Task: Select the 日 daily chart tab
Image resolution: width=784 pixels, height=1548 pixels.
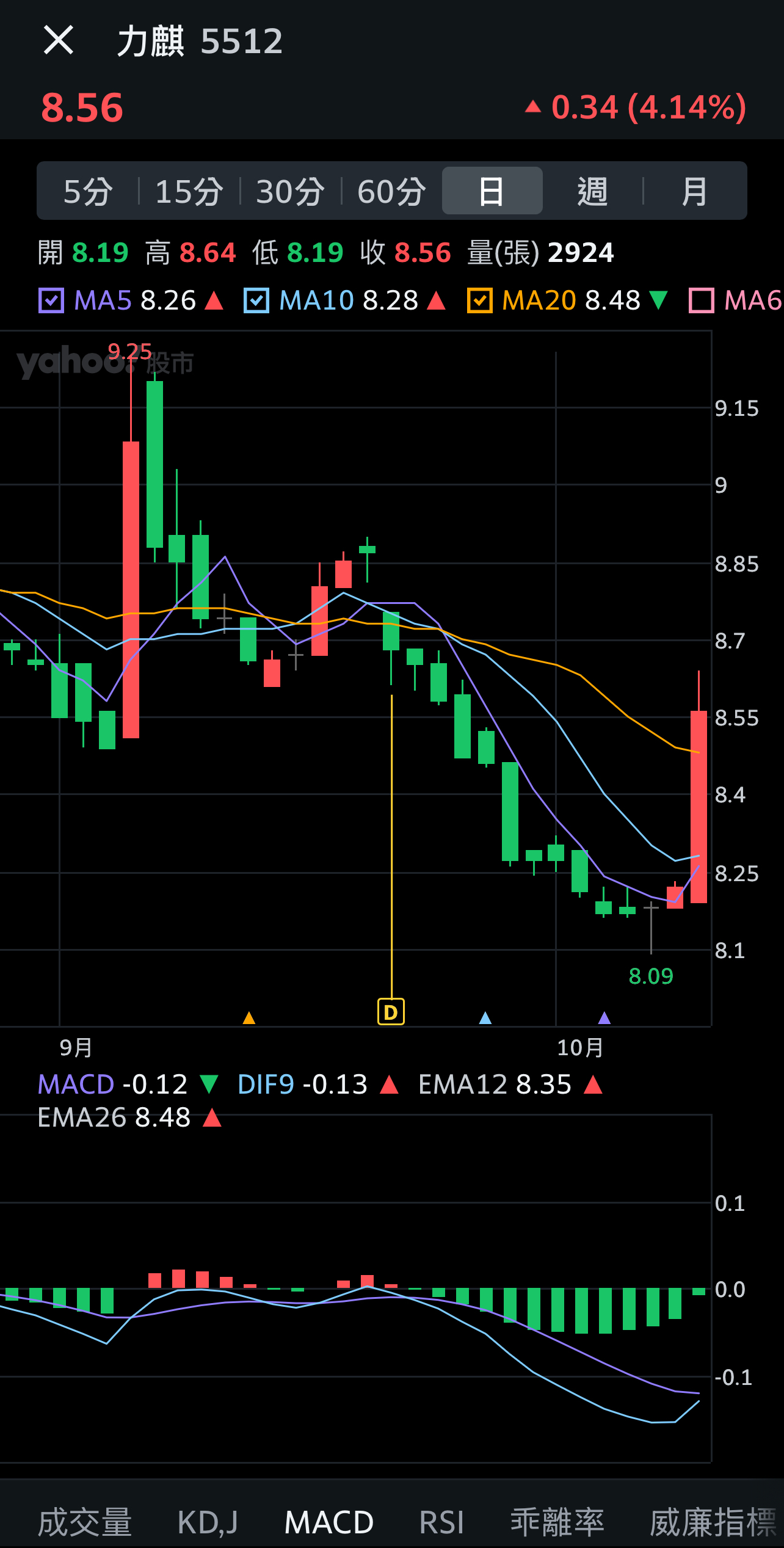Action: point(492,191)
